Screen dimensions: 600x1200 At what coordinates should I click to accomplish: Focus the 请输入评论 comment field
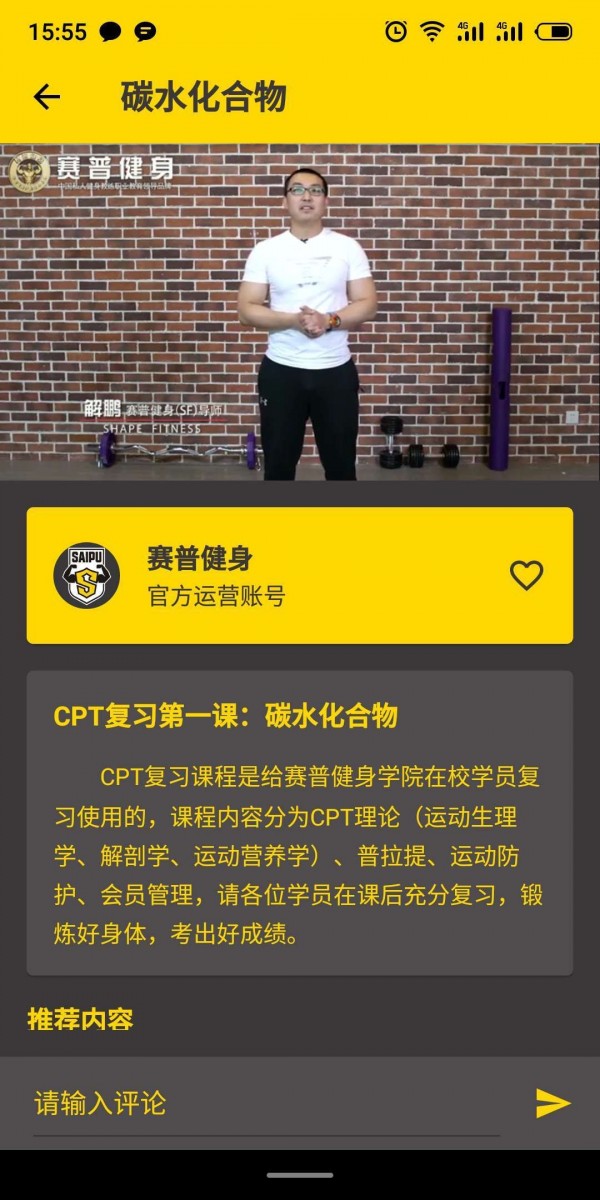click(265, 1104)
